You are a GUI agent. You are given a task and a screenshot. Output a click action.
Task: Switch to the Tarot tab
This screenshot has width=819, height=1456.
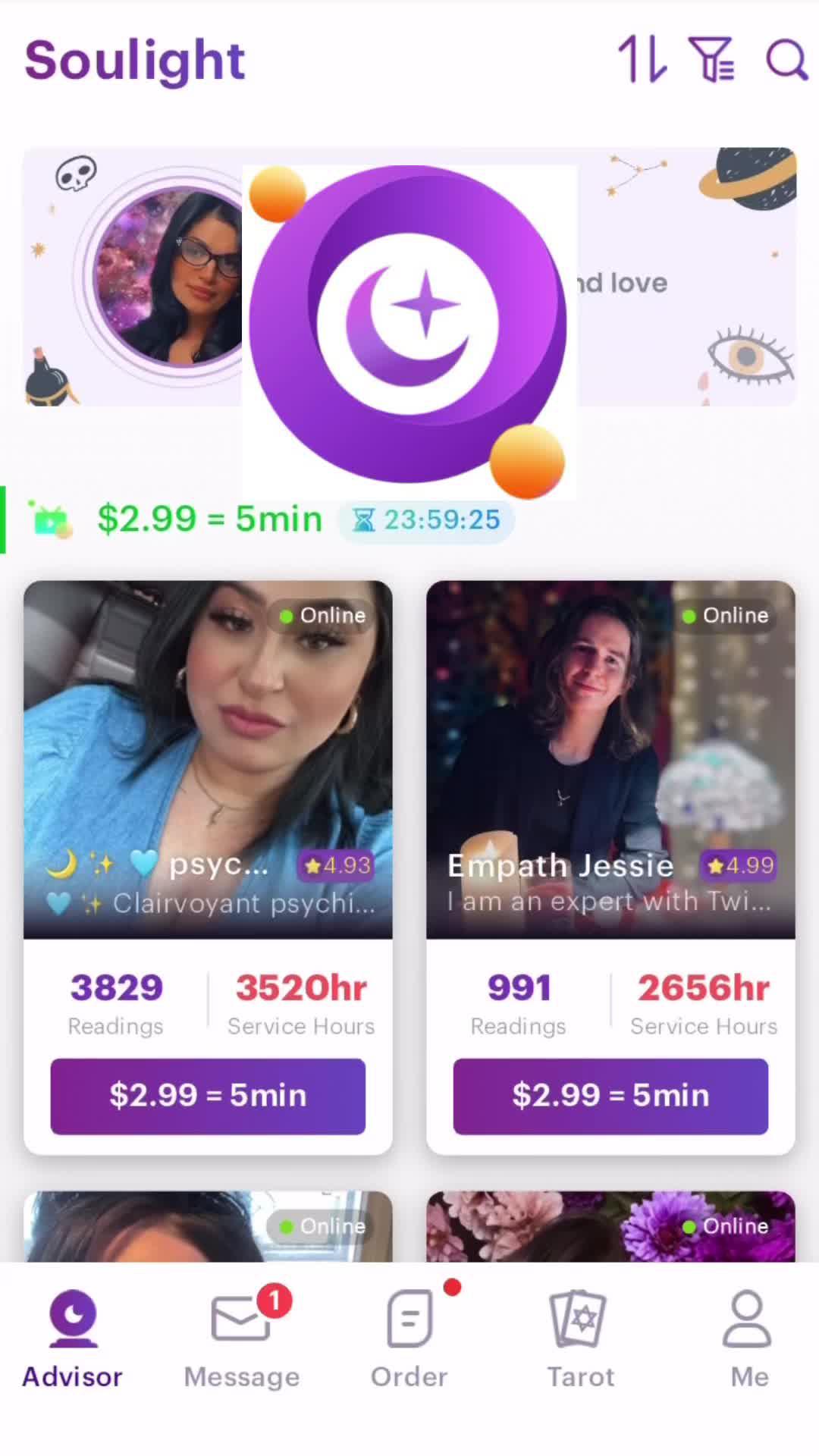point(580,1338)
